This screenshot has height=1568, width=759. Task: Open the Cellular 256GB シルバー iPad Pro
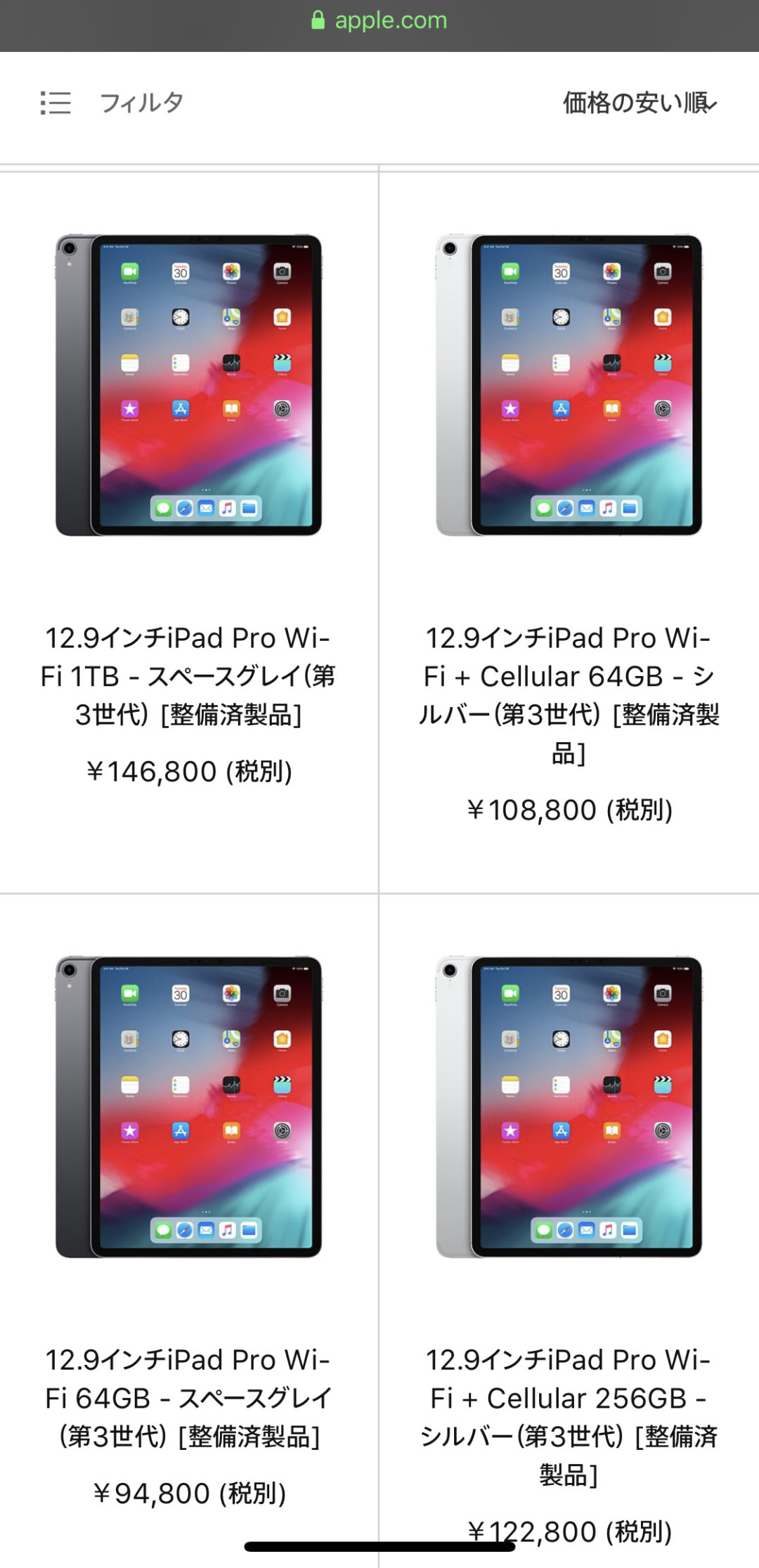click(x=569, y=1416)
